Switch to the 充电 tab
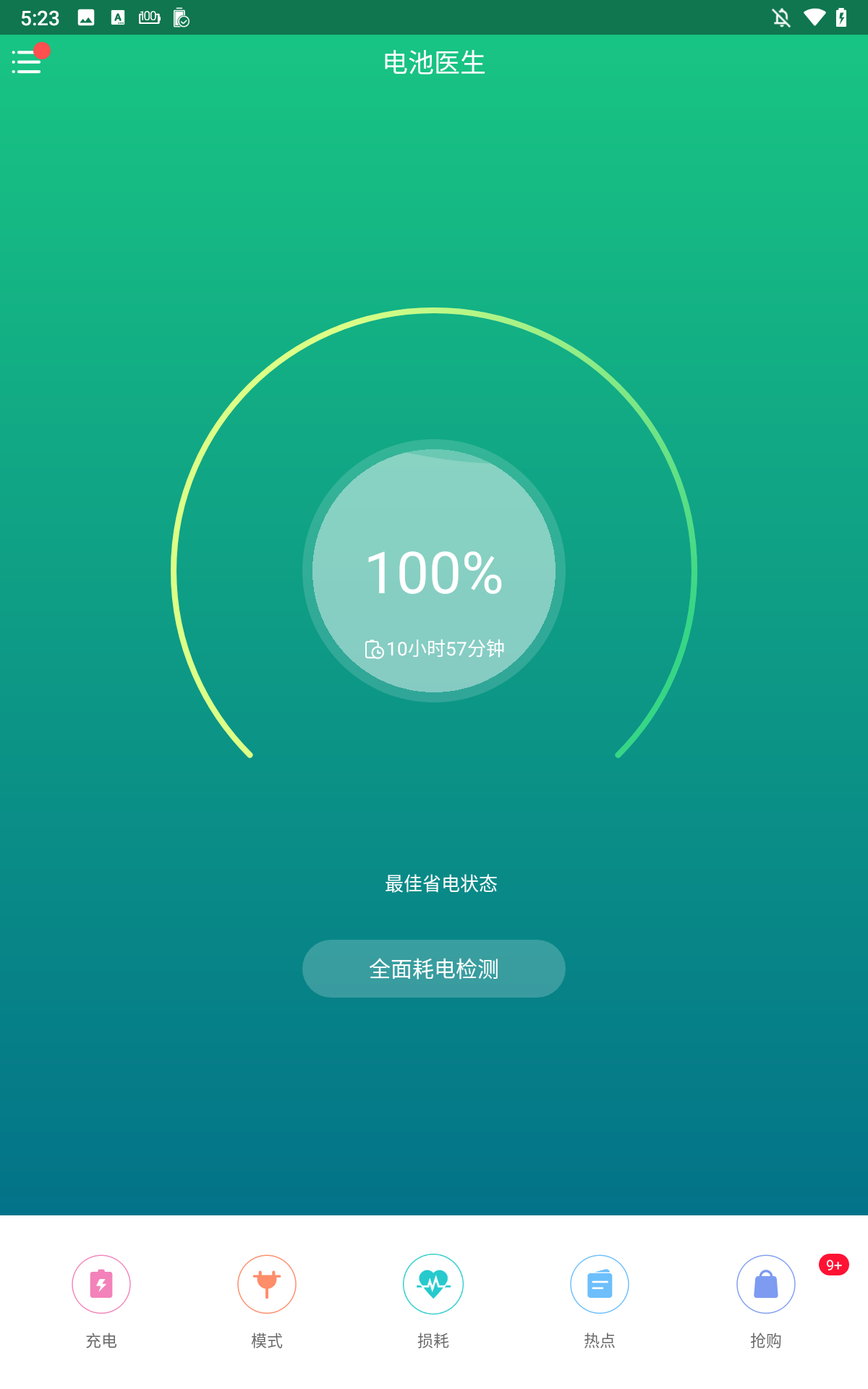Screen dimensions: 868x1389 tap(101, 1300)
